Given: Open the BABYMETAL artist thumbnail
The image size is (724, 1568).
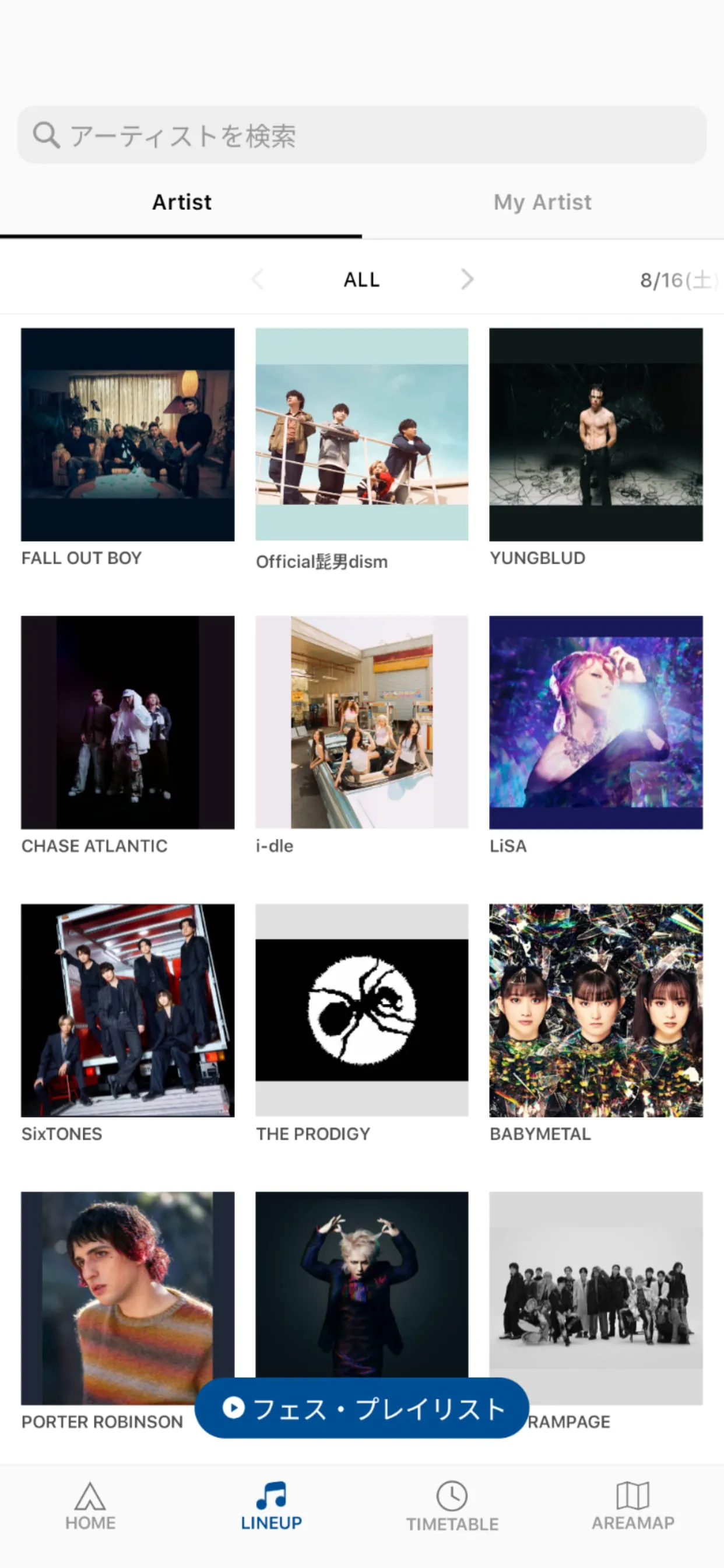Looking at the screenshot, I should (x=596, y=1010).
